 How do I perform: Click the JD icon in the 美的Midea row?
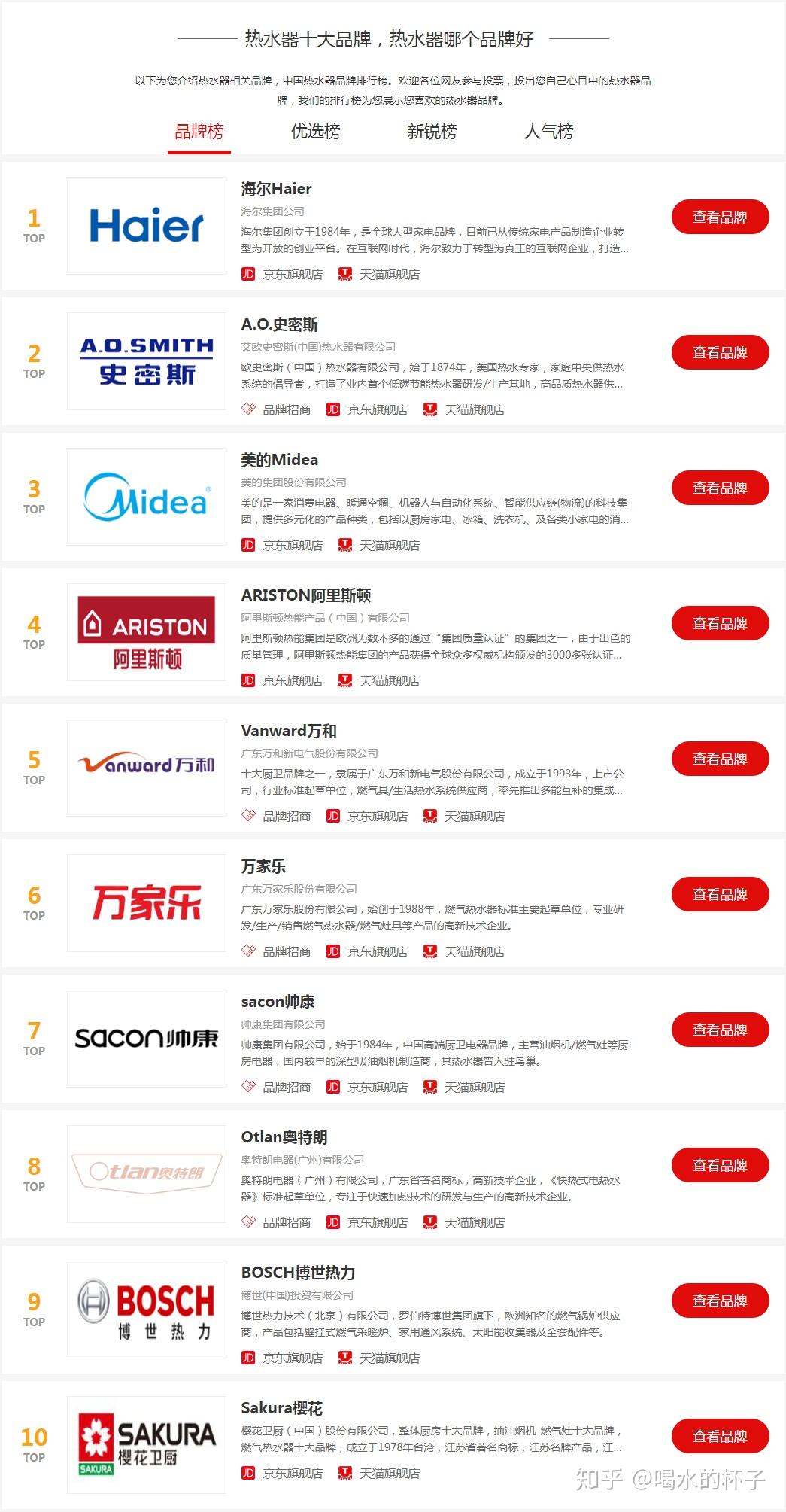[x=248, y=546]
